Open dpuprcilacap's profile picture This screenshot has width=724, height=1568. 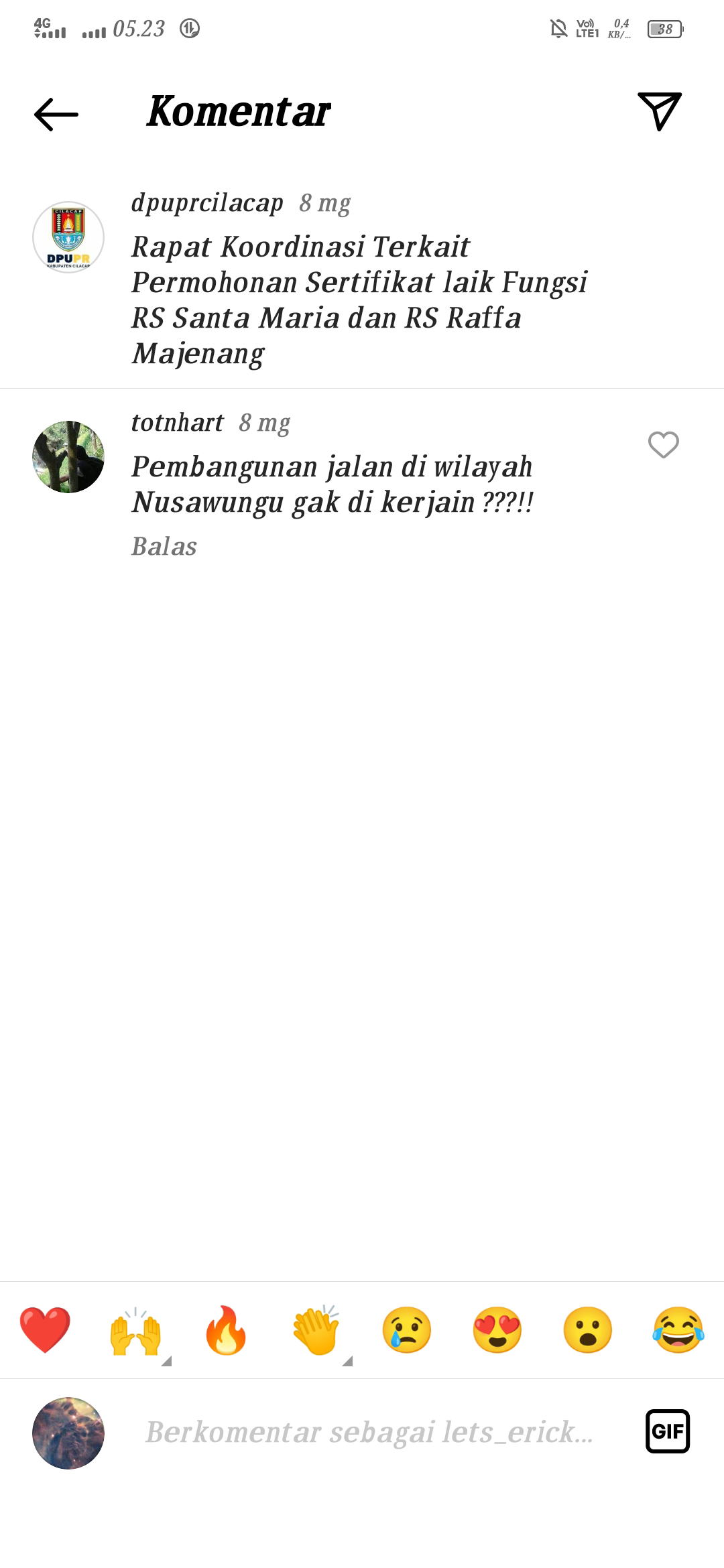click(x=68, y=237)
